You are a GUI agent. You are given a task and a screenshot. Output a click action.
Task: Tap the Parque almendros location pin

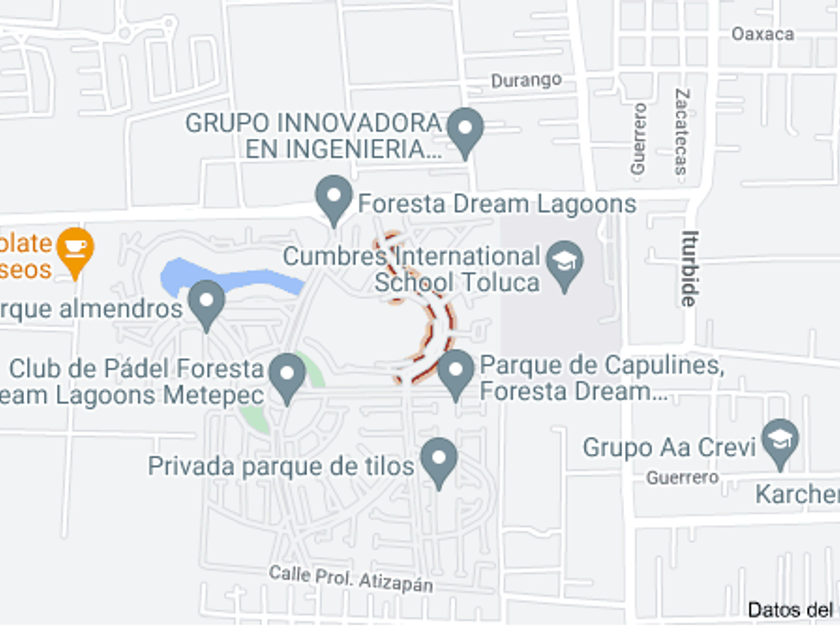pyautogui.click(x=207, y=303)
